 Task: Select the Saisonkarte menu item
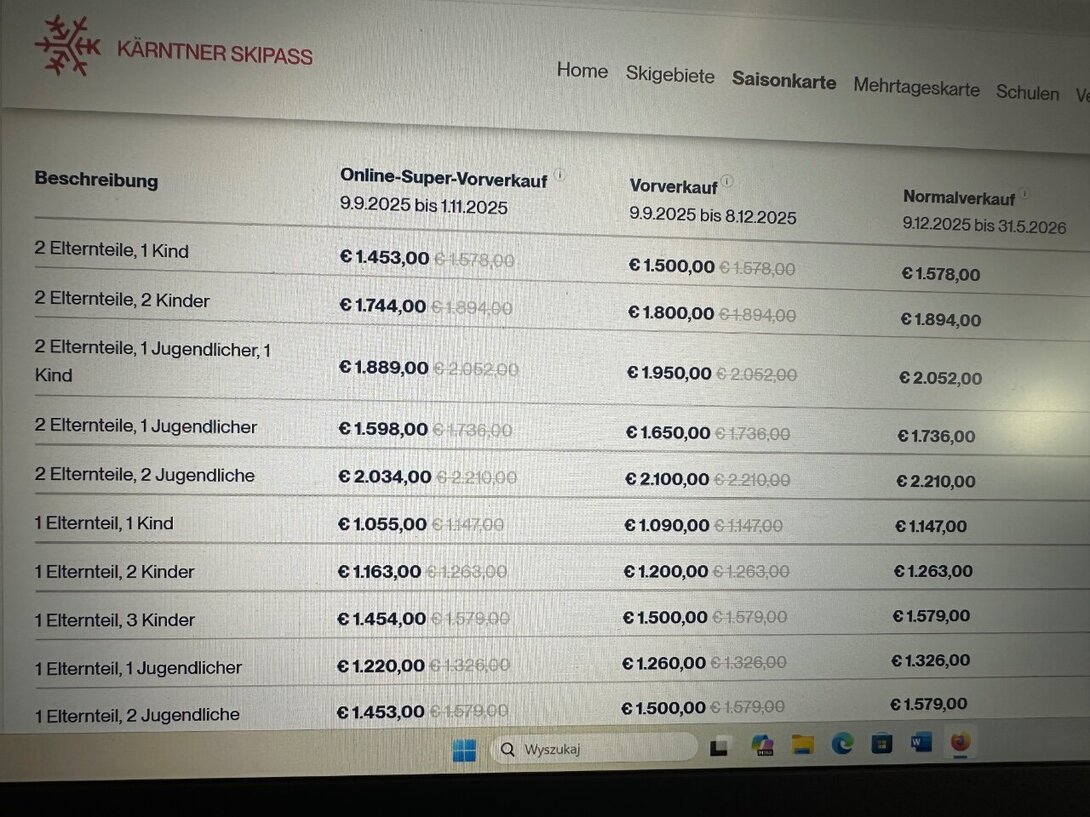[783, 81]
